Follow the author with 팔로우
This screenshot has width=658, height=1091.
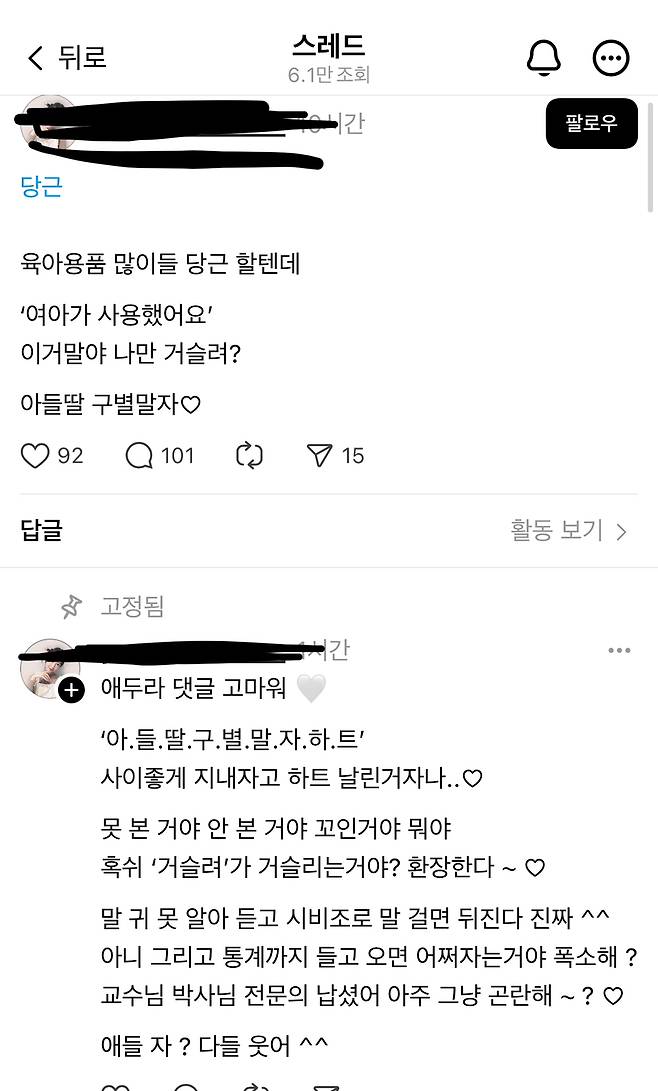click(x=591, y=124)
